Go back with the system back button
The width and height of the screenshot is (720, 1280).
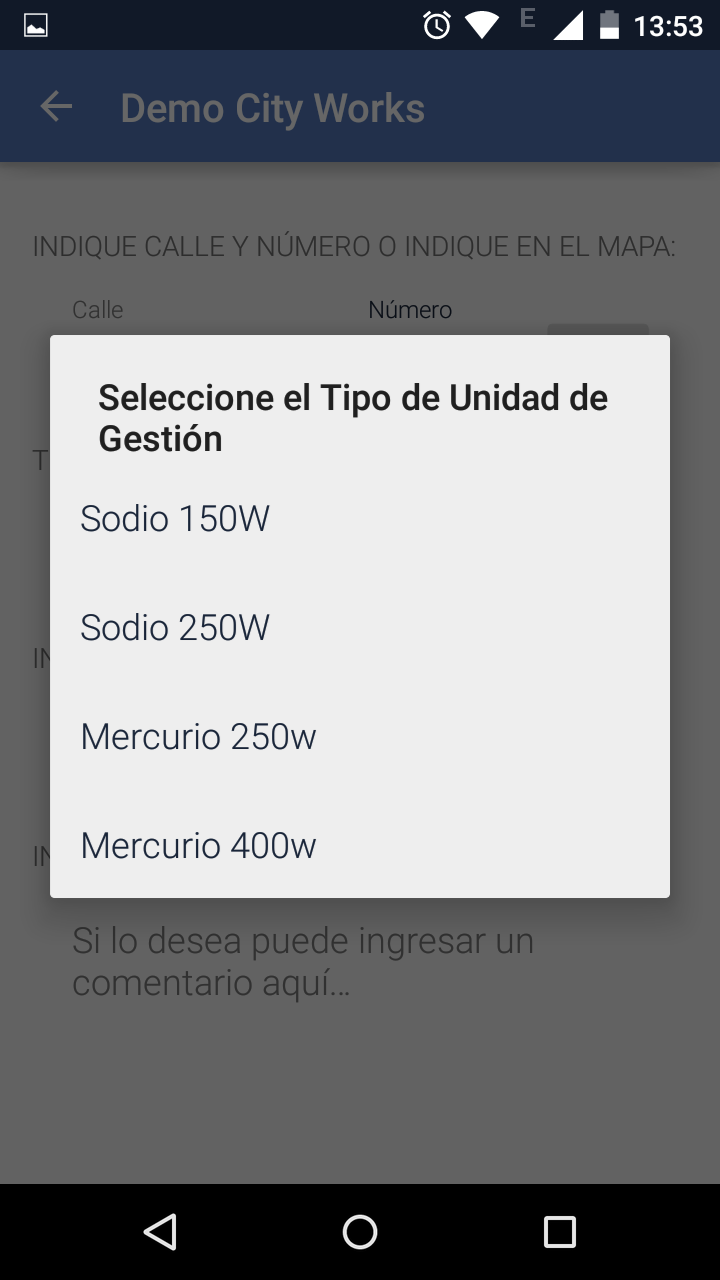160,1232
